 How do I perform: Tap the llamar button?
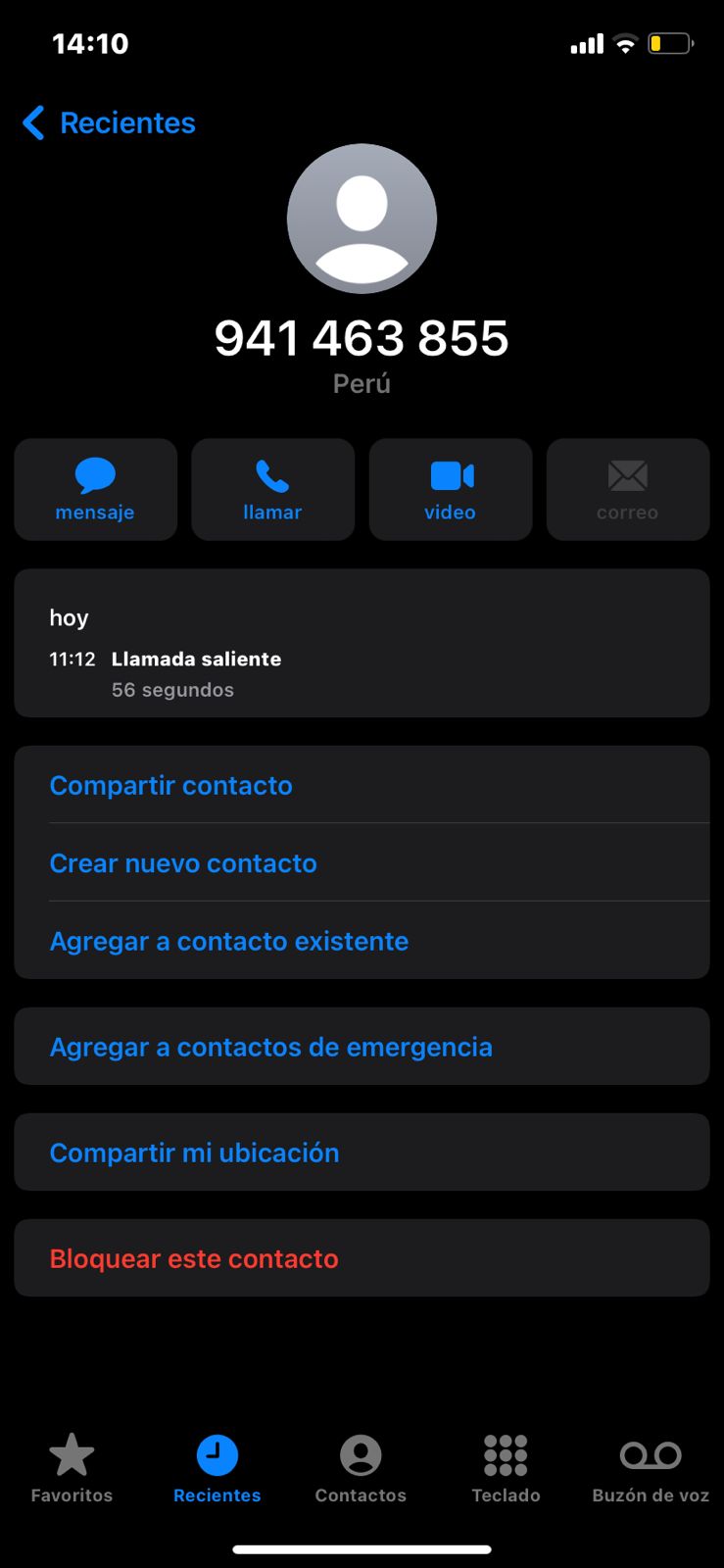tap(272, 489)
